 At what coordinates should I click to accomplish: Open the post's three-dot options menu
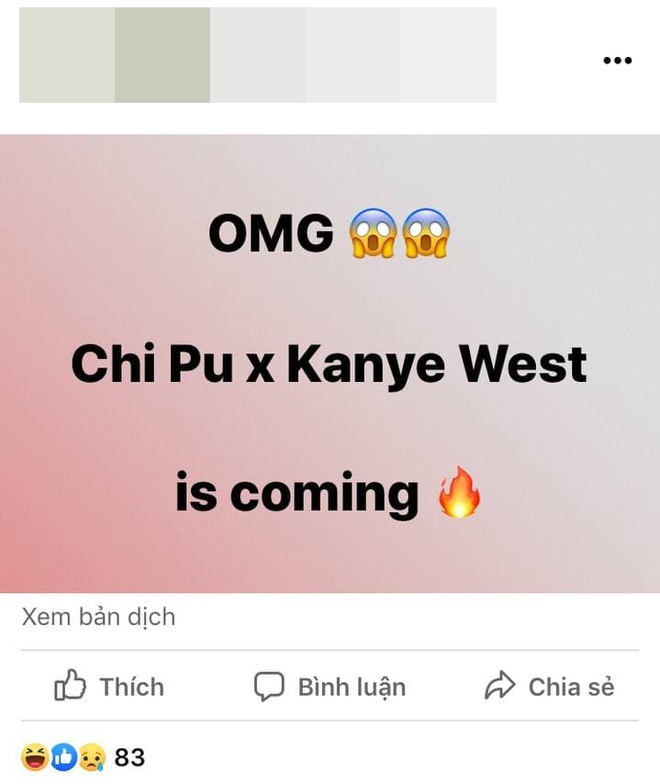pos(617,61)
